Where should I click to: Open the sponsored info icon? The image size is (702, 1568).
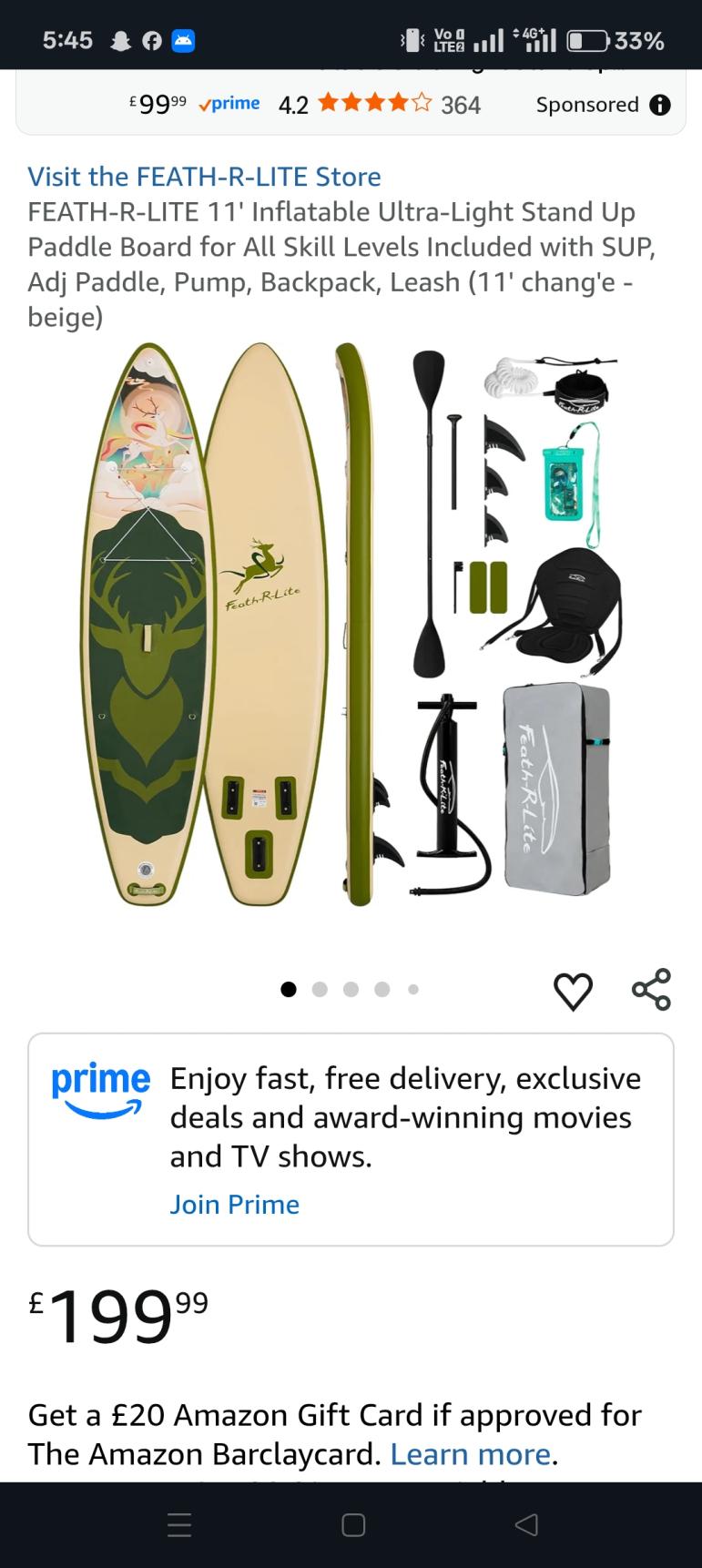tap(660, 105)
